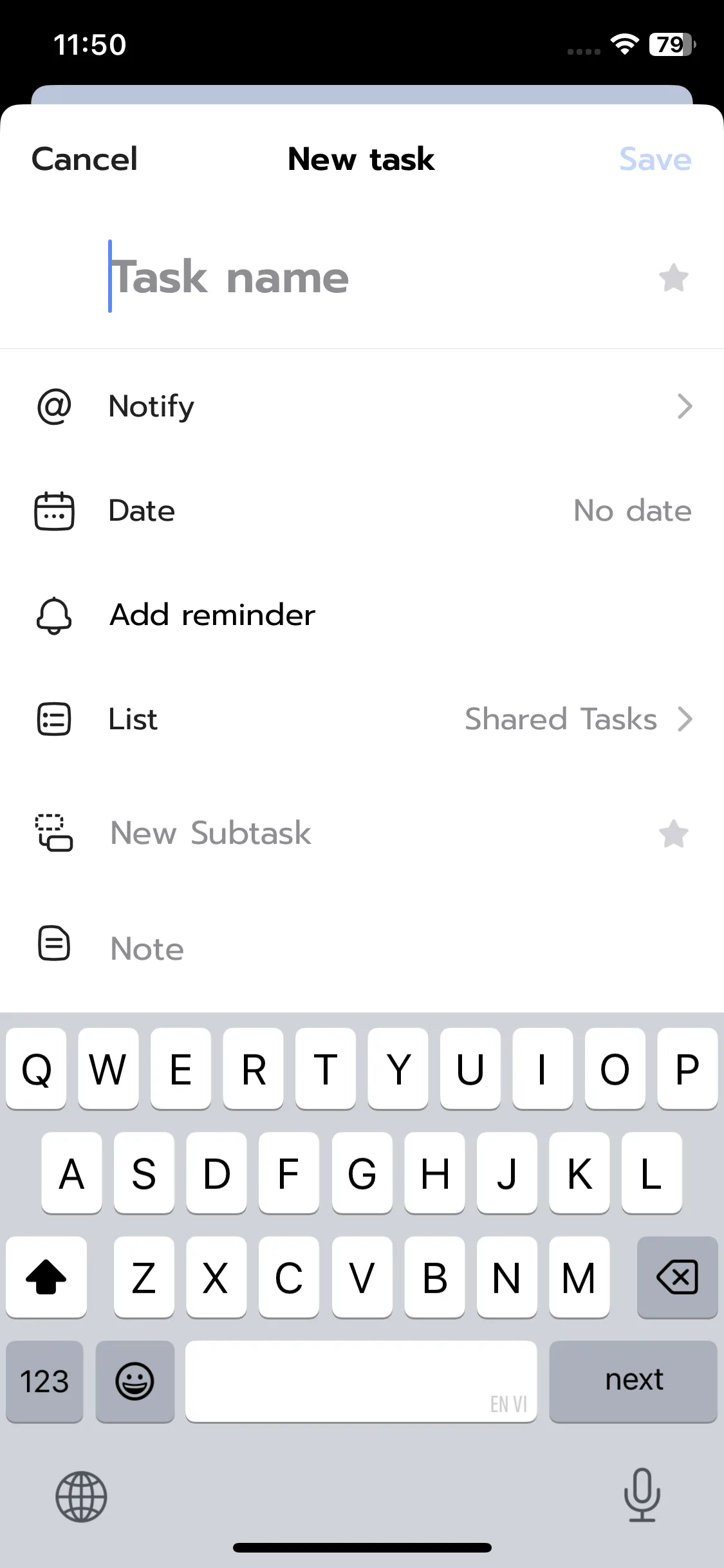This screenshot has height=1568, width=724.
Task: Switch keyboard language with the globe key
Action: [80, 1496]
